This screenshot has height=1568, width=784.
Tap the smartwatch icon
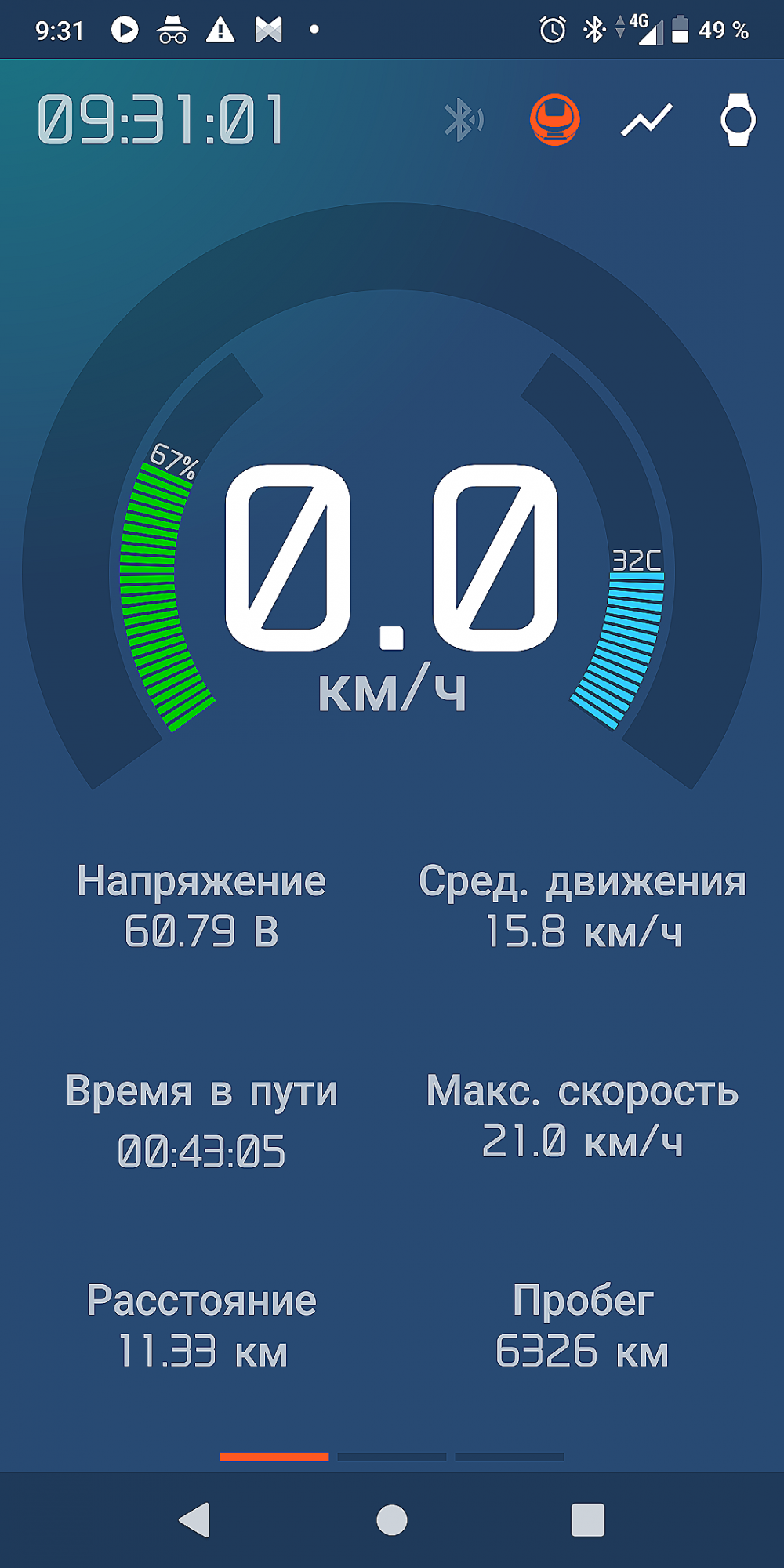click(738, 120)
